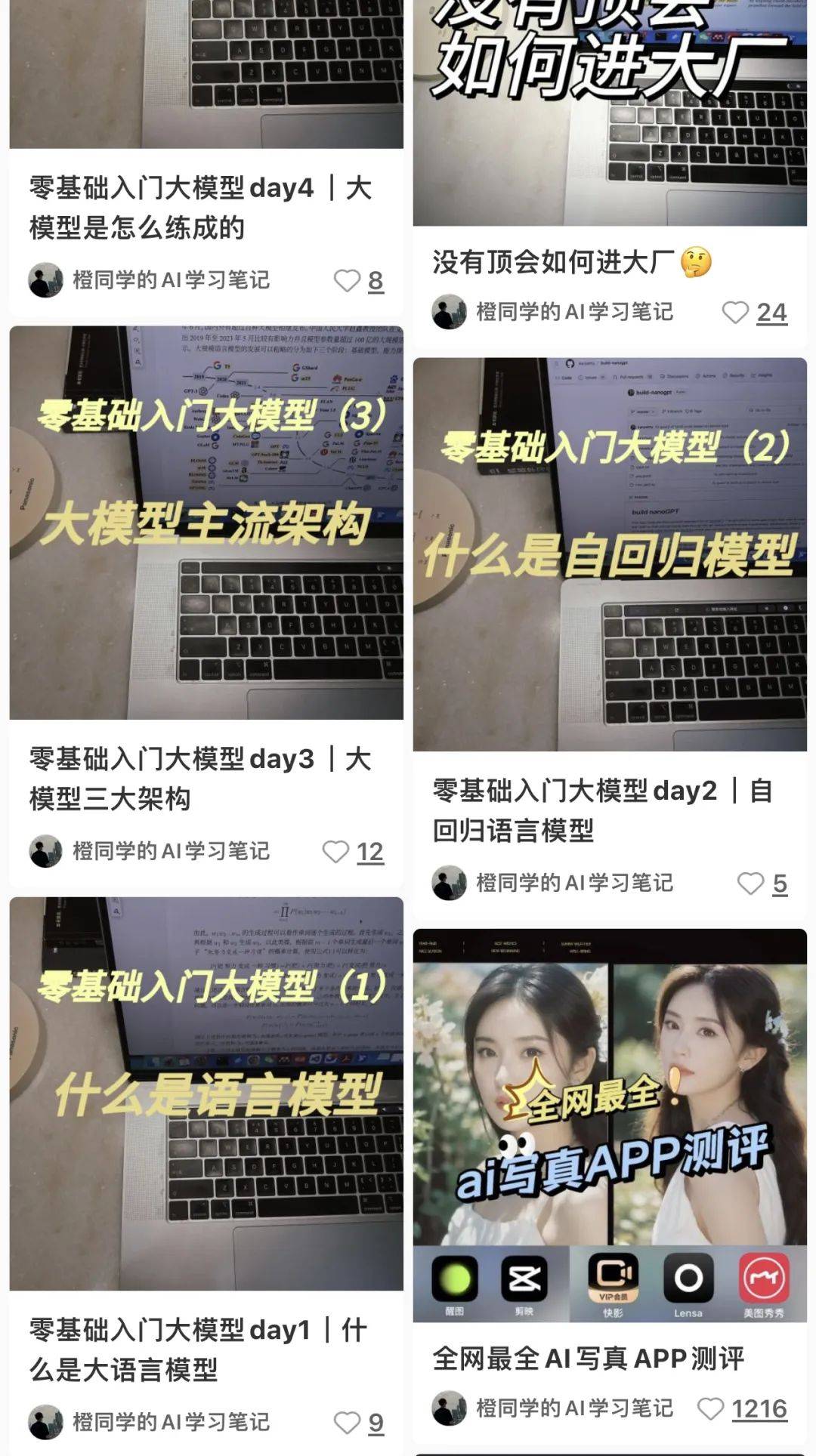Like the 没有顶会如何进大厂 post
This screenshot has height=1456, width=816.
click(735, 313)
